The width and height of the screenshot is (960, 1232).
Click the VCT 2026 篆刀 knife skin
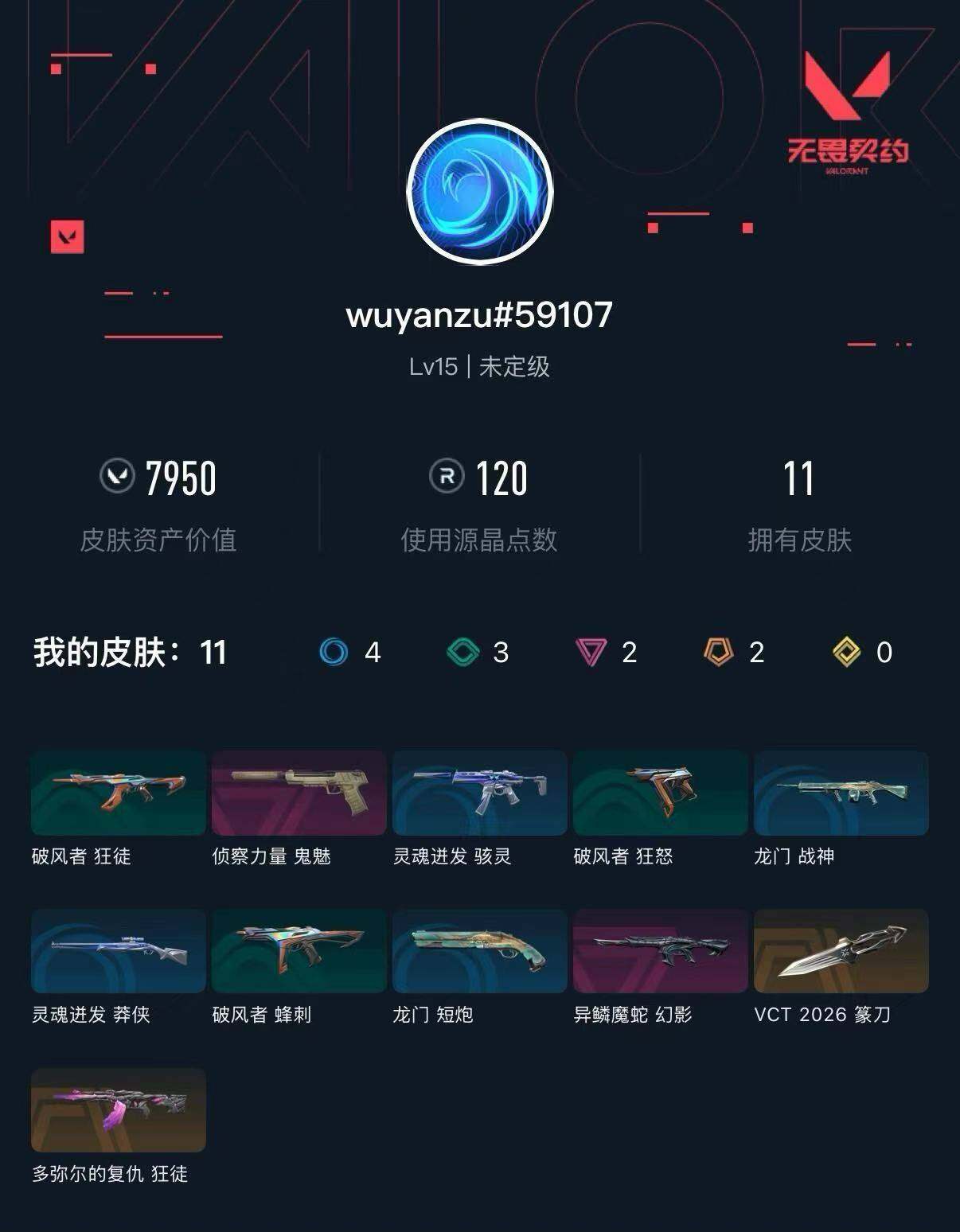tap(841, 950)
